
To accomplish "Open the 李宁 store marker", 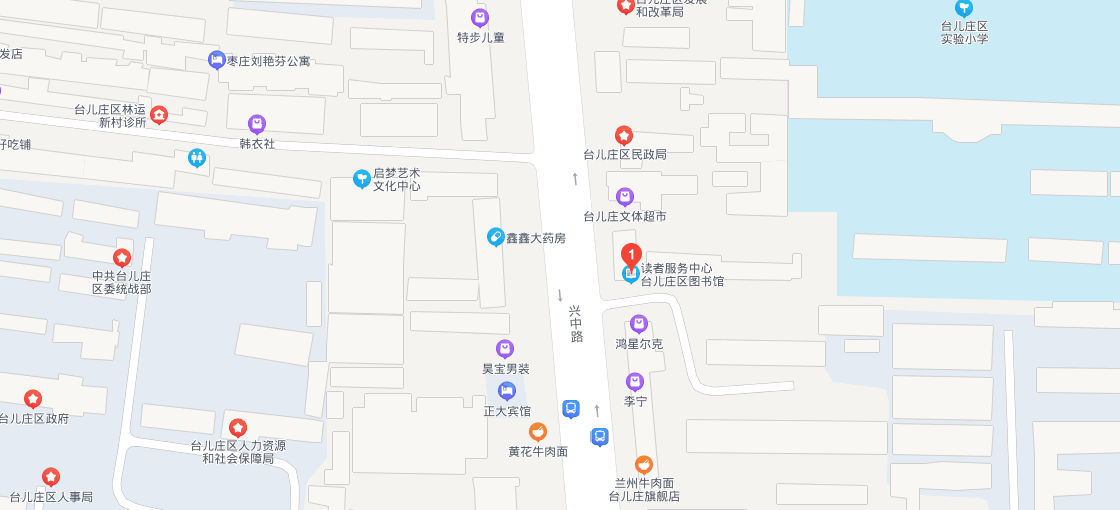I will 635,382.
